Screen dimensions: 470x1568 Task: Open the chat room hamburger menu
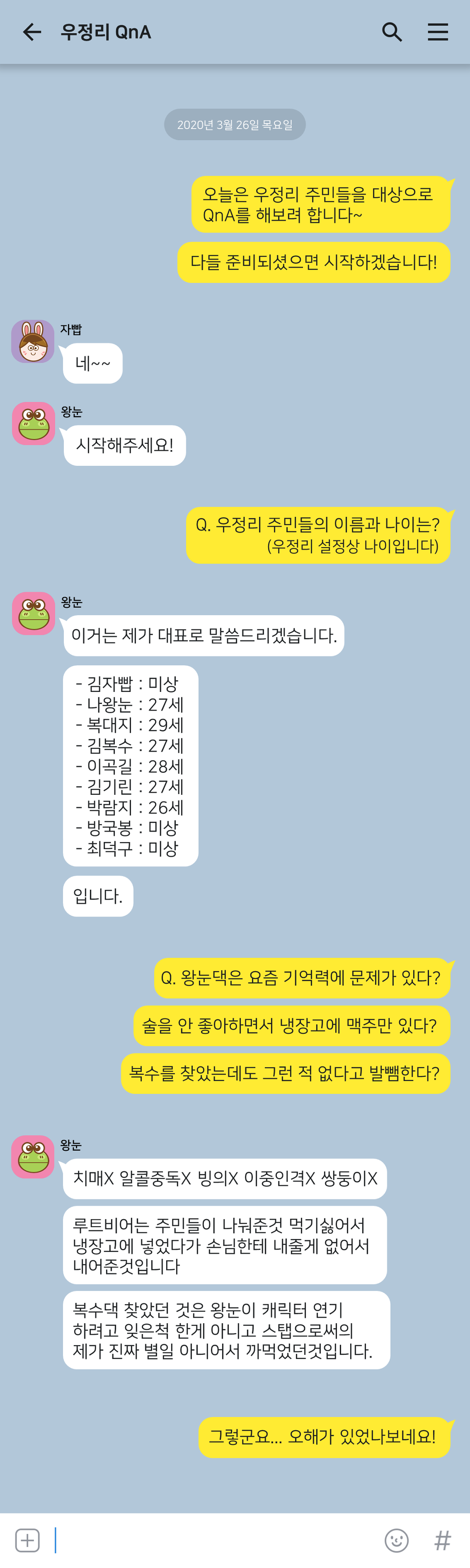(x=438, y=32)
